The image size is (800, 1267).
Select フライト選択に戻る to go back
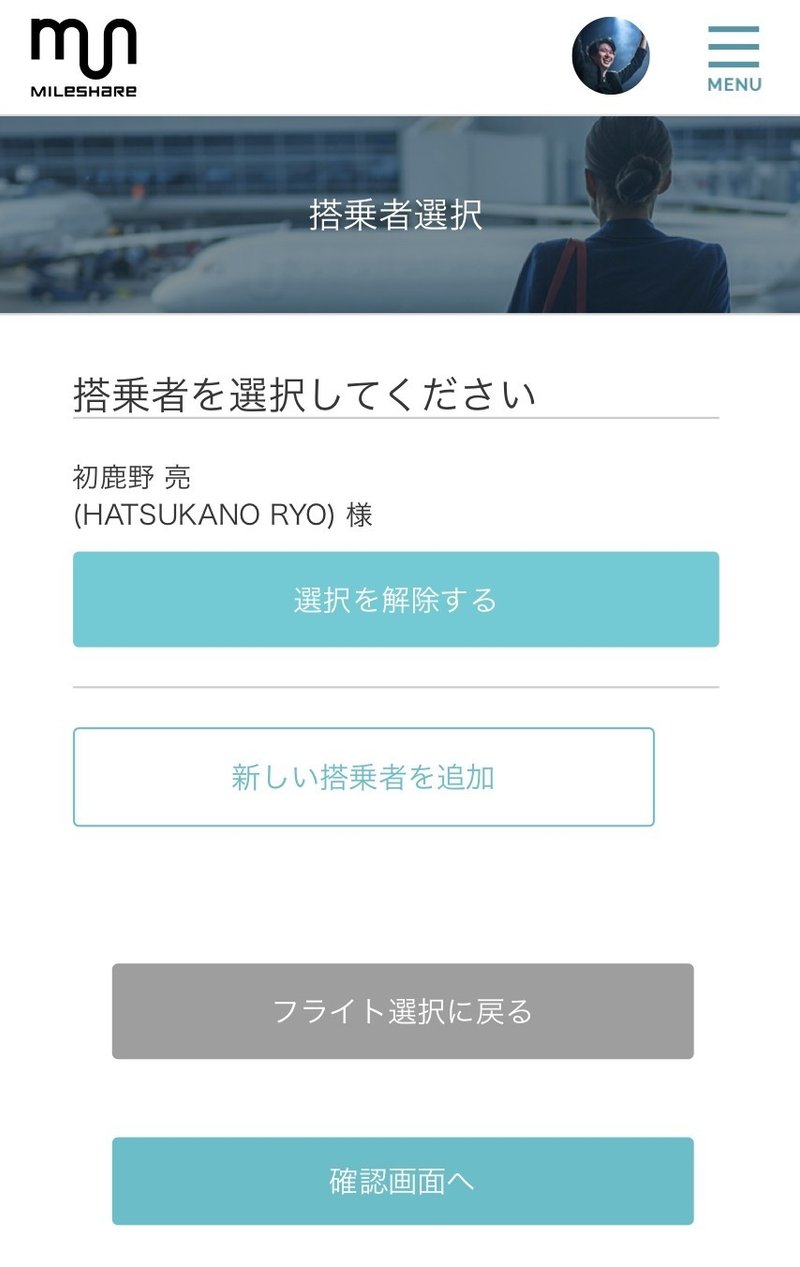(403, 1013)
